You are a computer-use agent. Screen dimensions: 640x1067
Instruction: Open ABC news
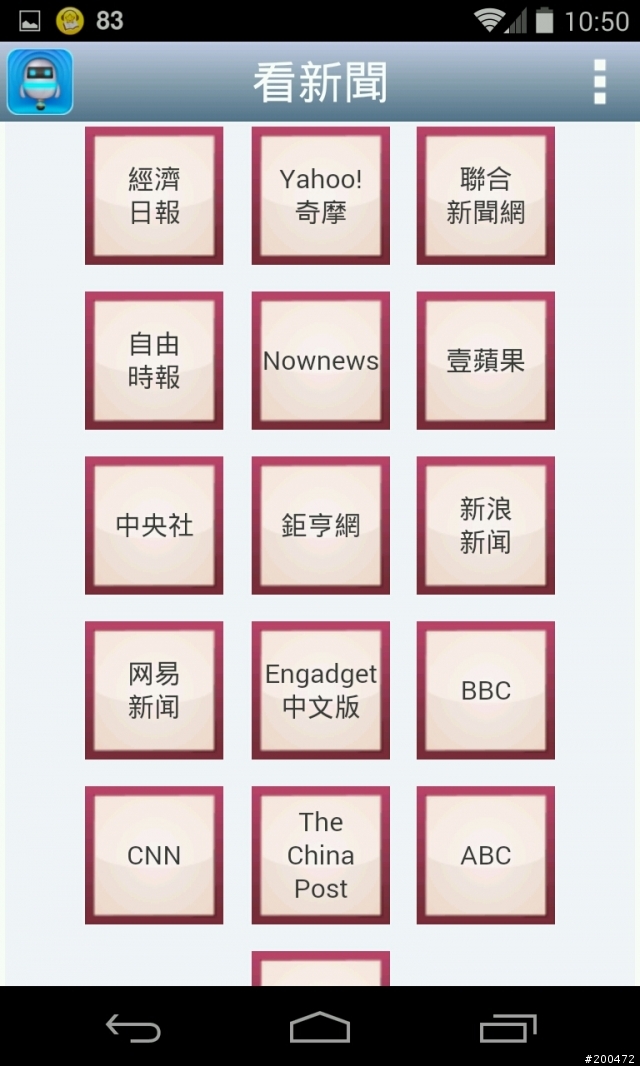(x=486, y=855)
